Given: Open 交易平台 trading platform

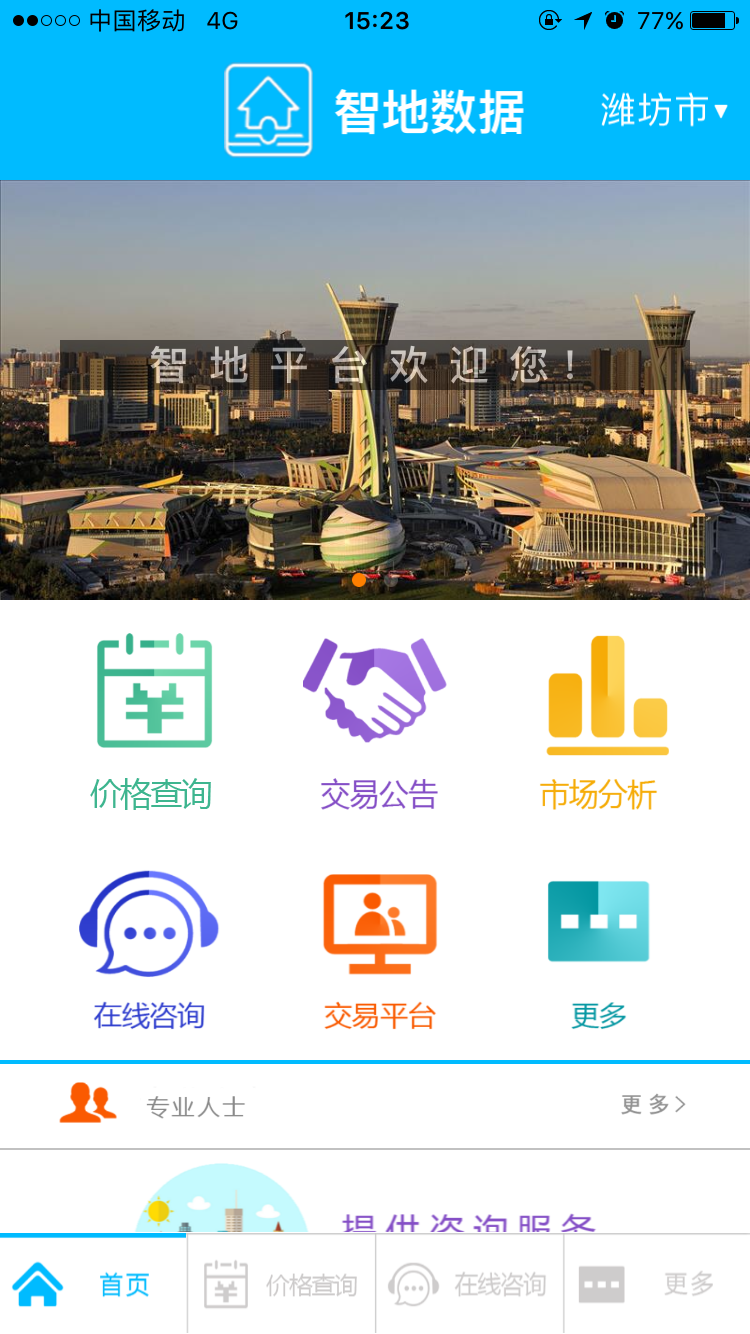Looking at the screenshot, I should tap(379, 950).
